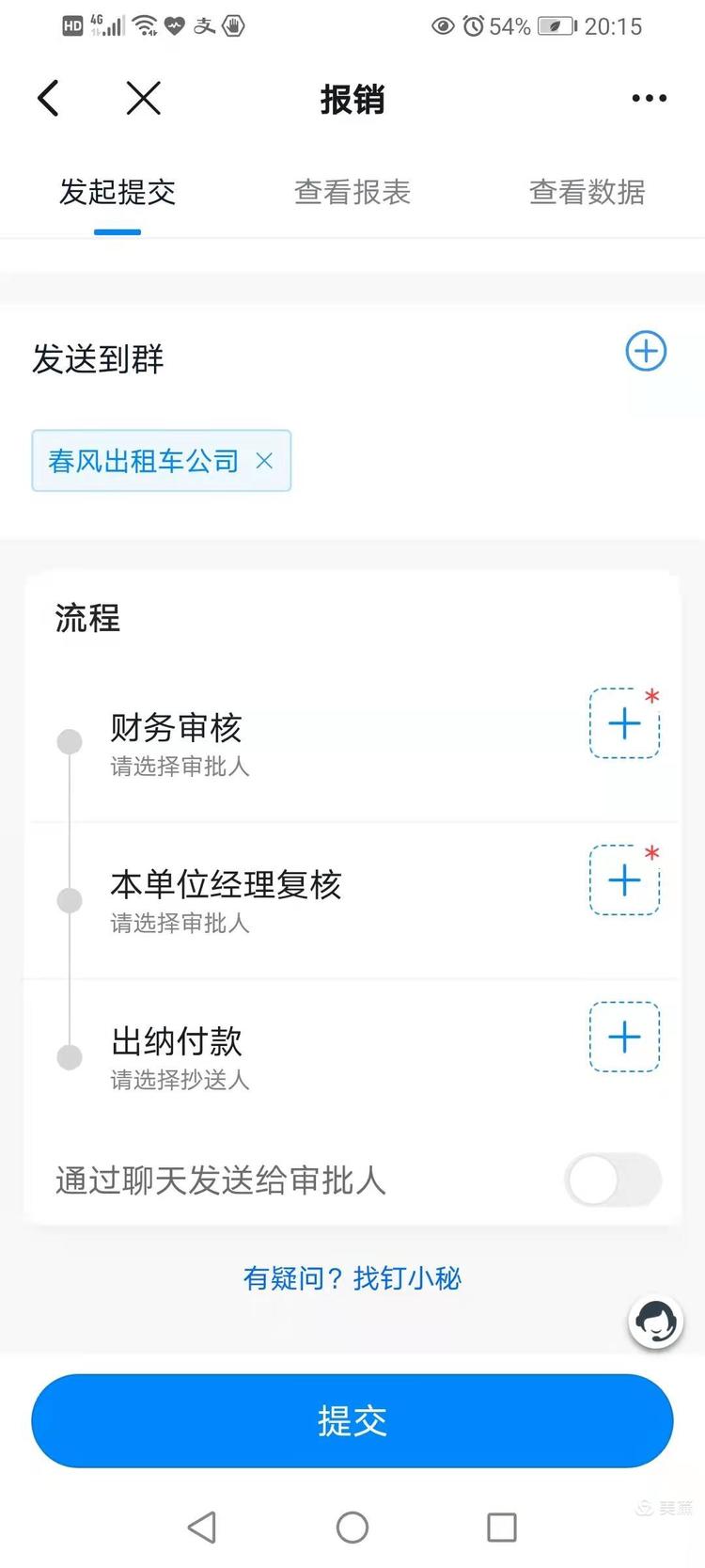
Task: Add a group next to 发送到群
Action: click(x=647, y=352)
